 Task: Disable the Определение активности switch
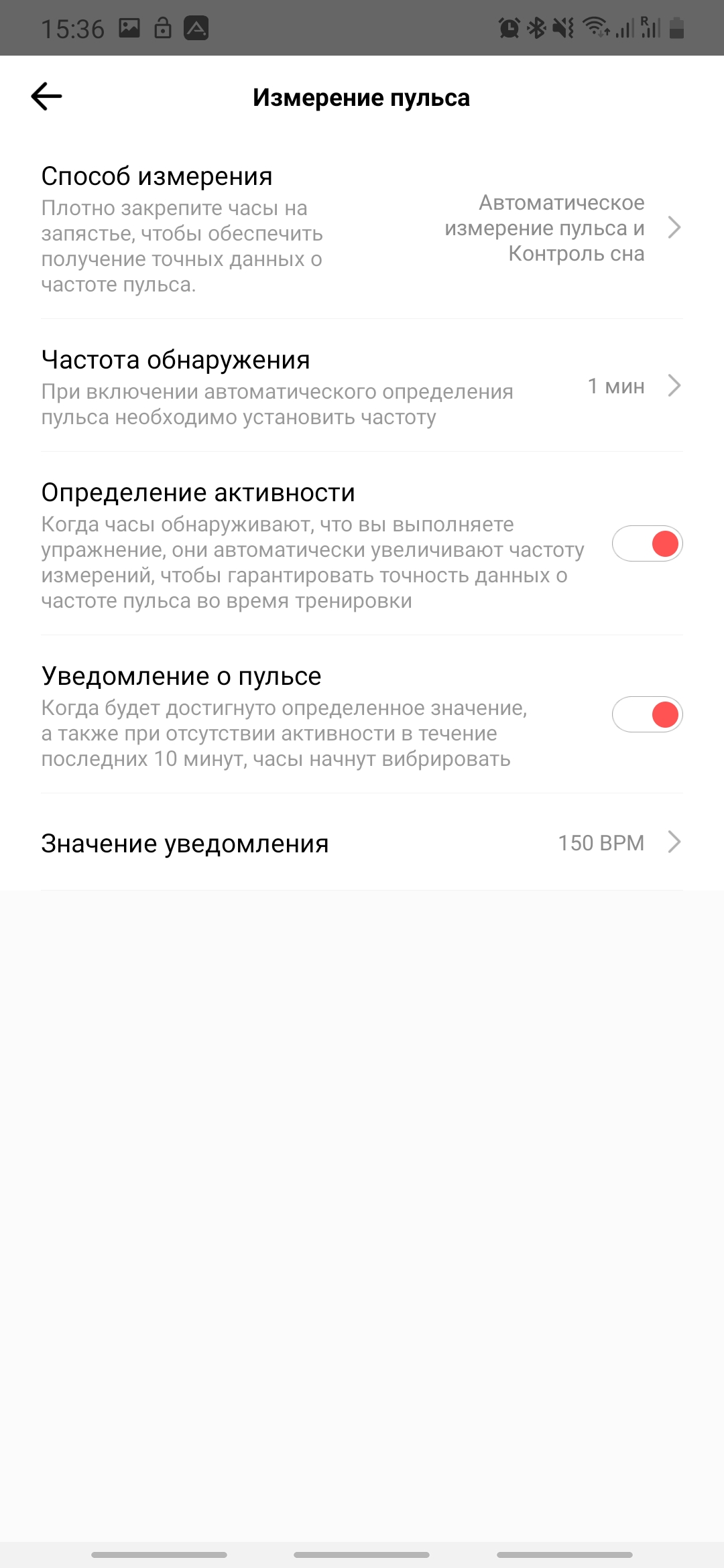[x=647, y=544]
